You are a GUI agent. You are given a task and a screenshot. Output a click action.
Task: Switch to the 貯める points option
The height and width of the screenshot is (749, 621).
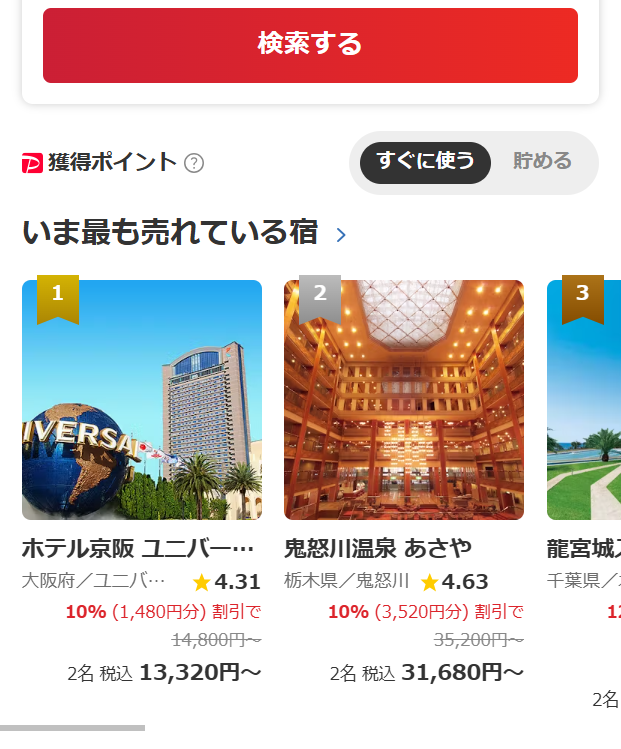(x=542, y=162)
